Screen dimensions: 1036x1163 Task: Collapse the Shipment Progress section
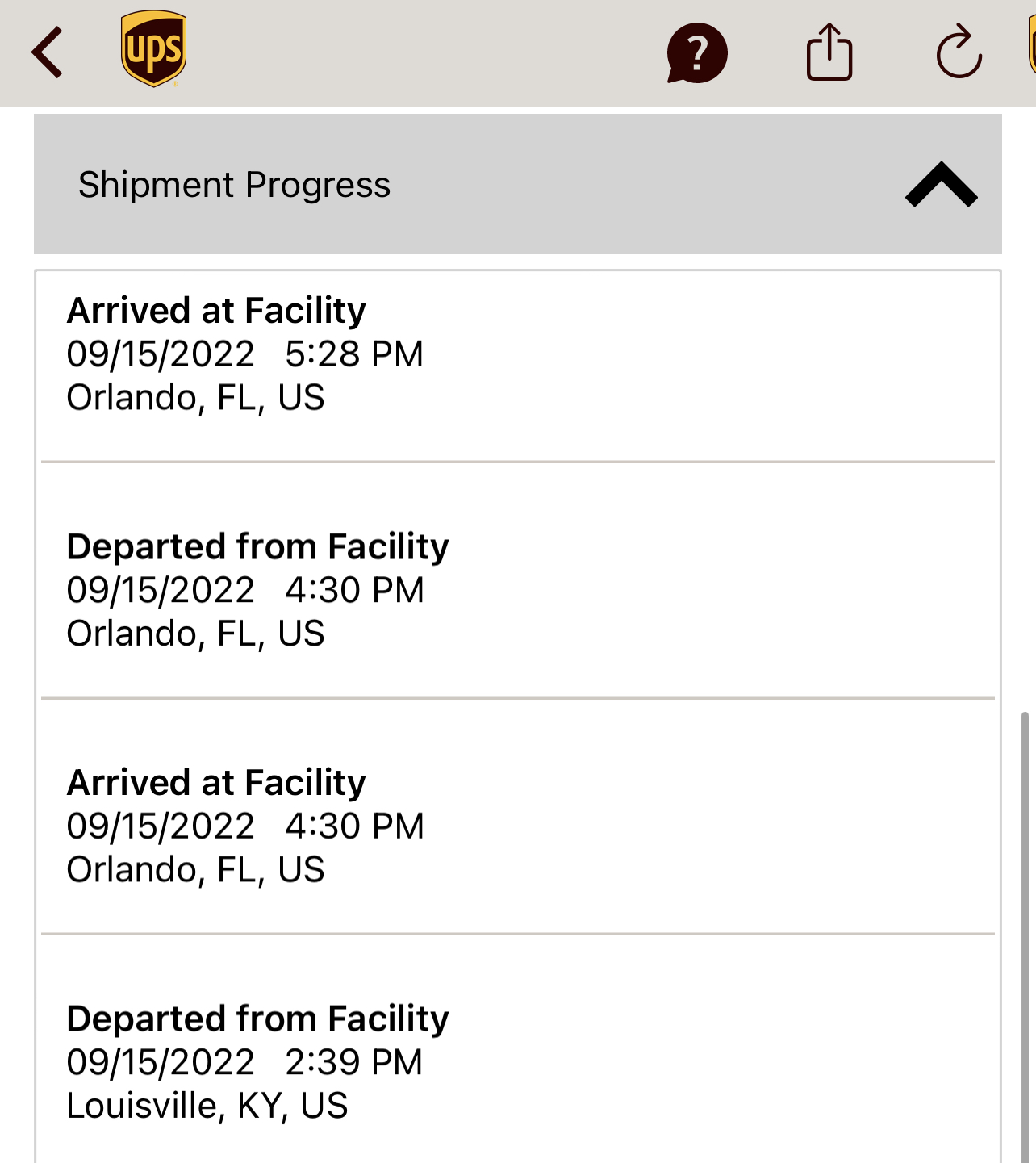(x=941, y=186)
